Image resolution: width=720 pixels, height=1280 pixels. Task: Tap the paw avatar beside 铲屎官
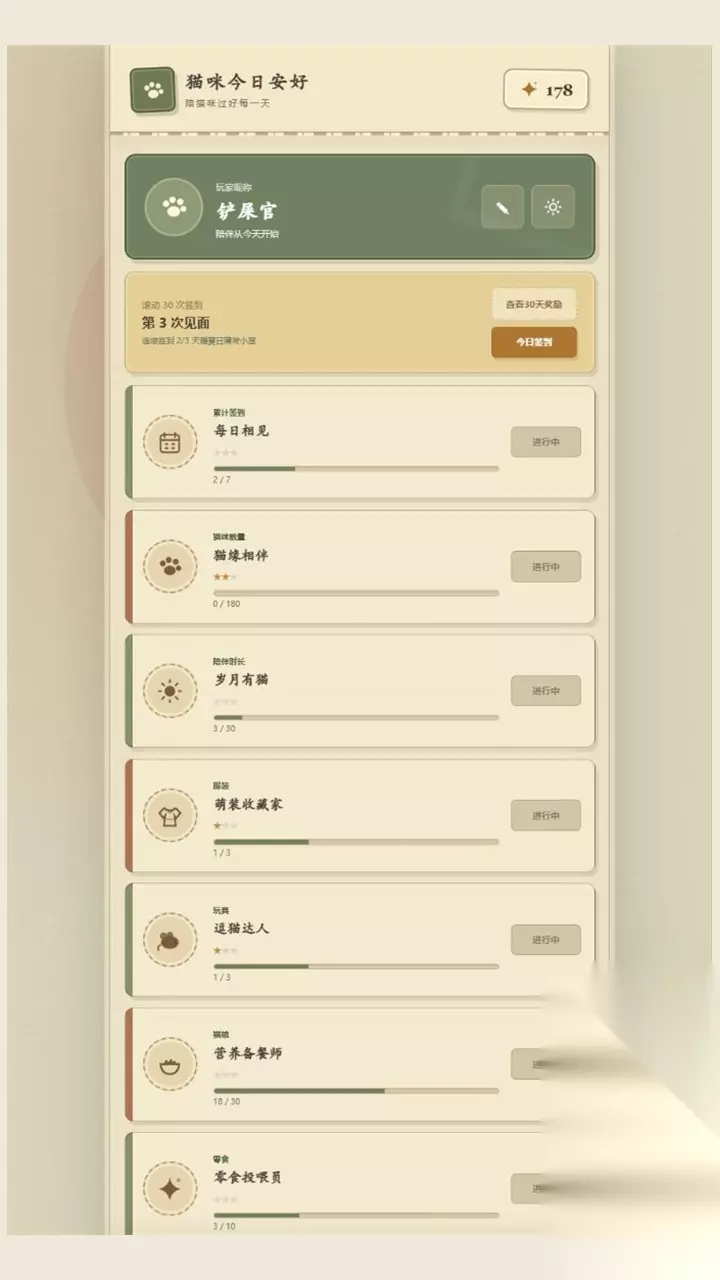(174, 207)
